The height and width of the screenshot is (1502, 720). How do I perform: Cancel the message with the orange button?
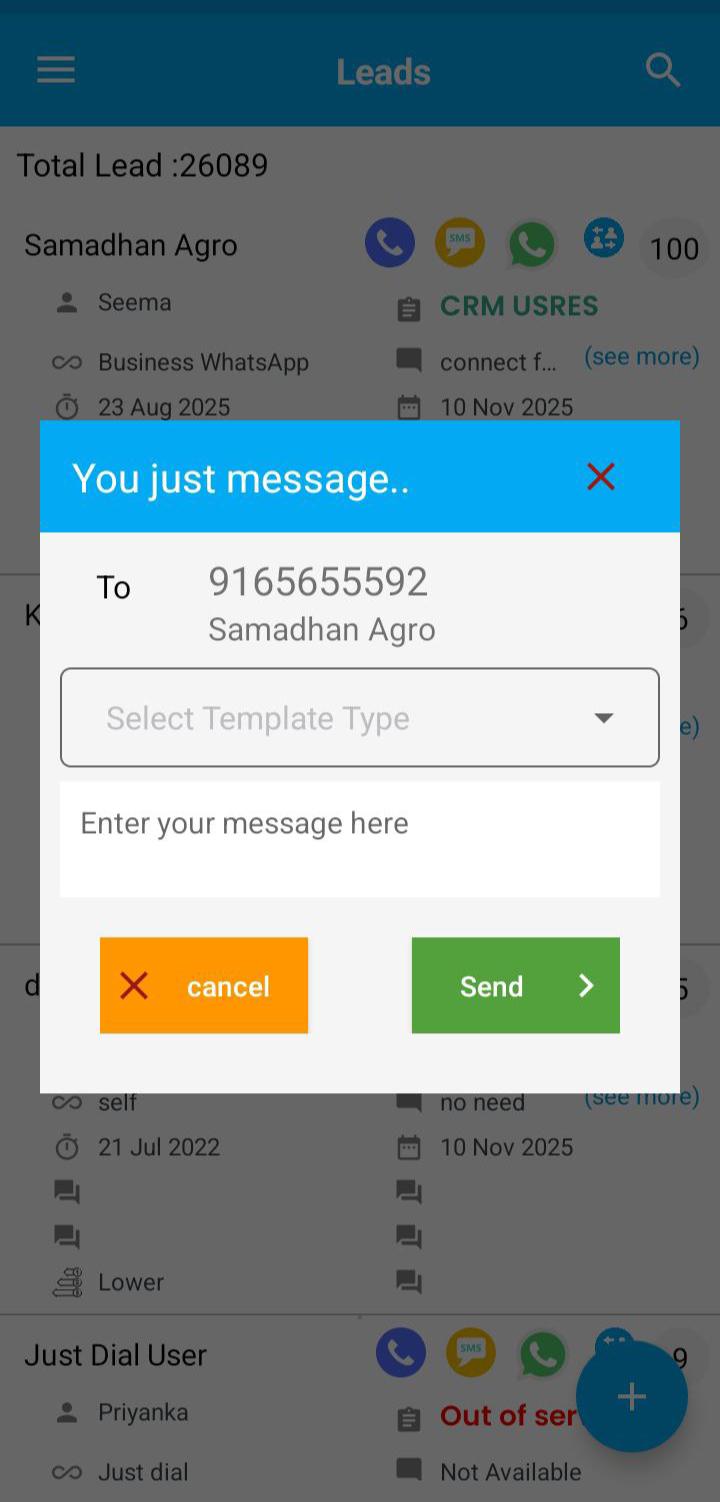(x=204, y=986)
